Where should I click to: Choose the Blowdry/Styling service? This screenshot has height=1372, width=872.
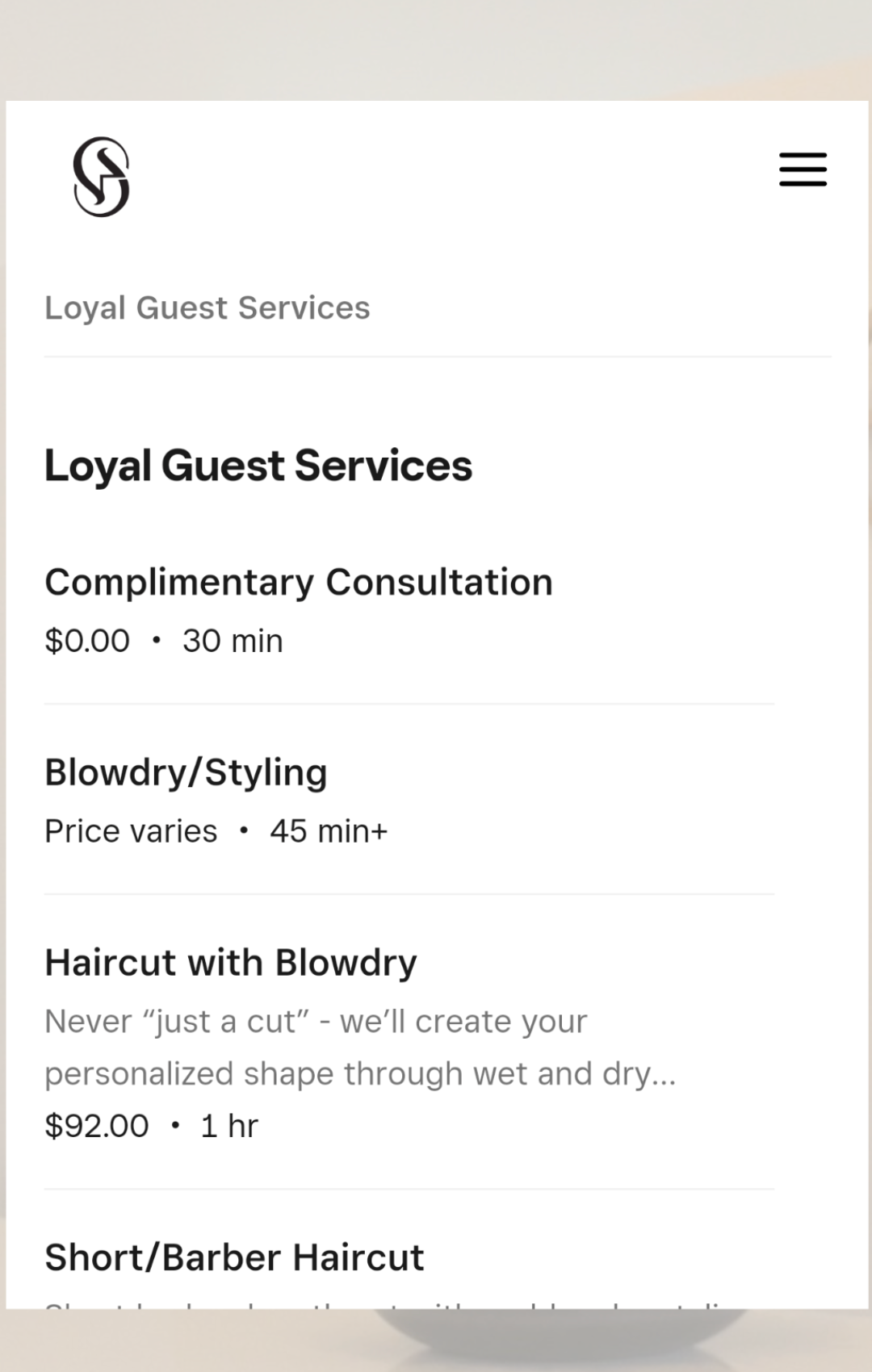(x=187, y=773)
